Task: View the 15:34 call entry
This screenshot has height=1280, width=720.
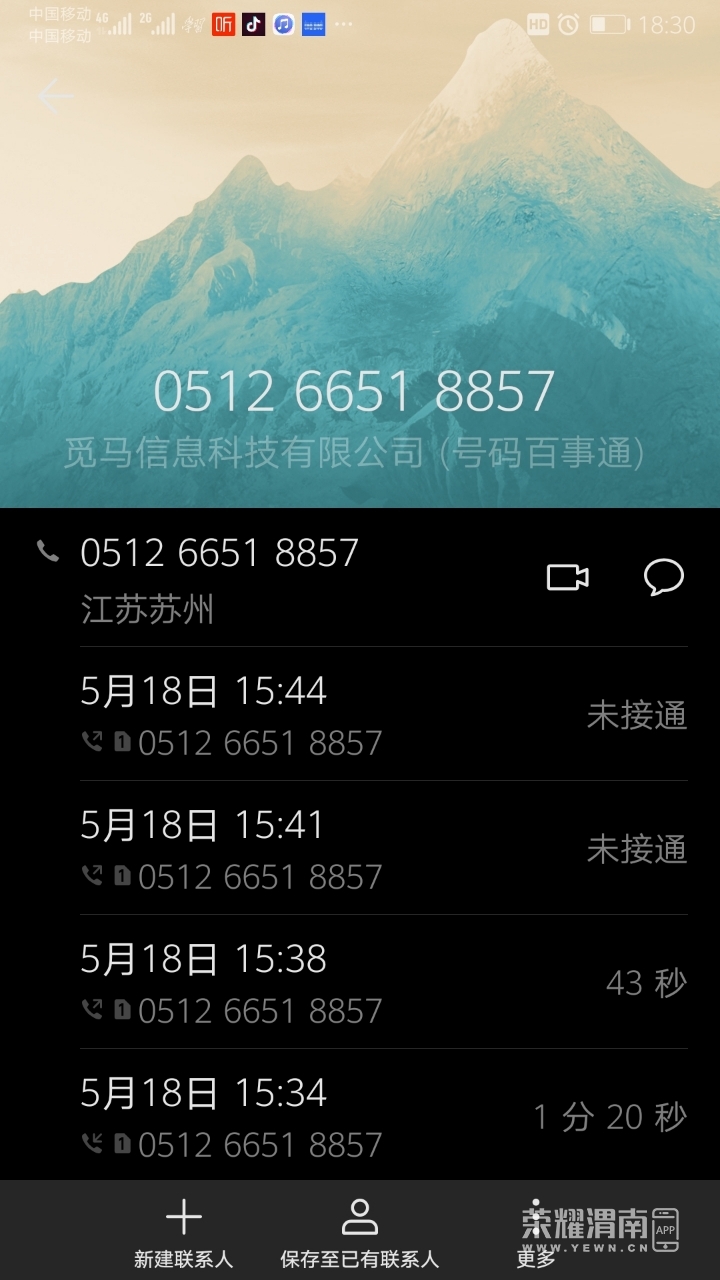Action: pyautogui.click(x=383, y=1117)
